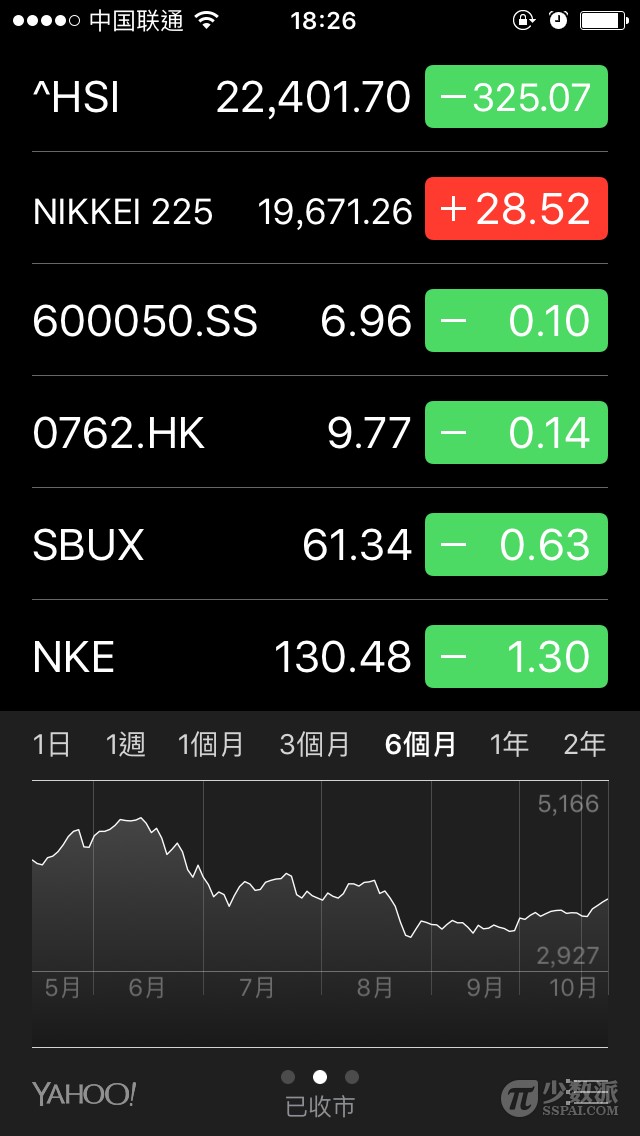Image resolution: width=640 pixels, height=1136 pixels.
Task: Switch chart to the 2年 range
Action: click(x=584, y=745)
